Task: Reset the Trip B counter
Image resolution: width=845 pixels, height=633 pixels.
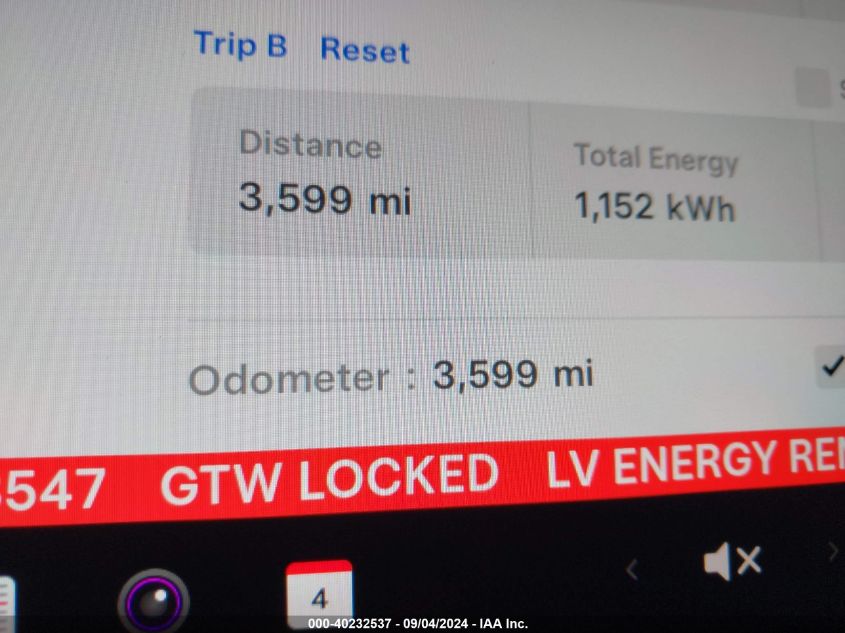Action: 364,50
